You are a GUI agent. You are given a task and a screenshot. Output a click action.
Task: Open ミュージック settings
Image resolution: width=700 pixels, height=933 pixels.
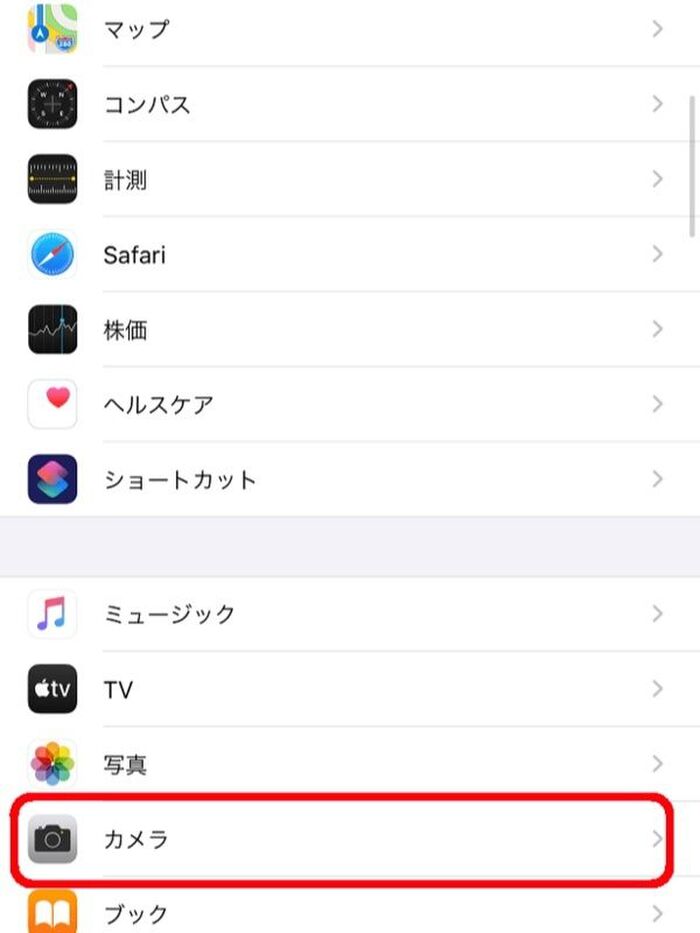pyautogui.click(x=350, y=614)
